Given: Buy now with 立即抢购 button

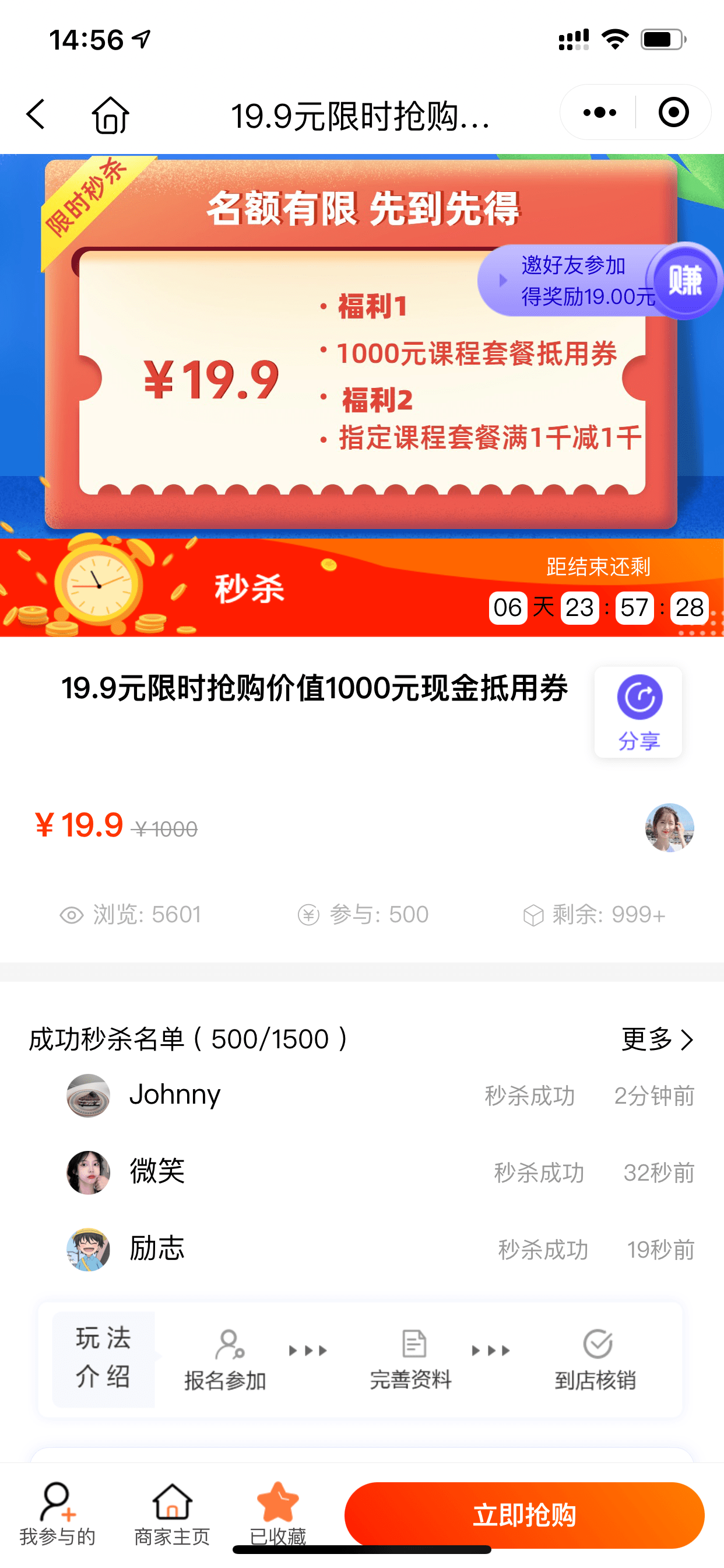Looking at the screenshot, I should point(524,1514).
